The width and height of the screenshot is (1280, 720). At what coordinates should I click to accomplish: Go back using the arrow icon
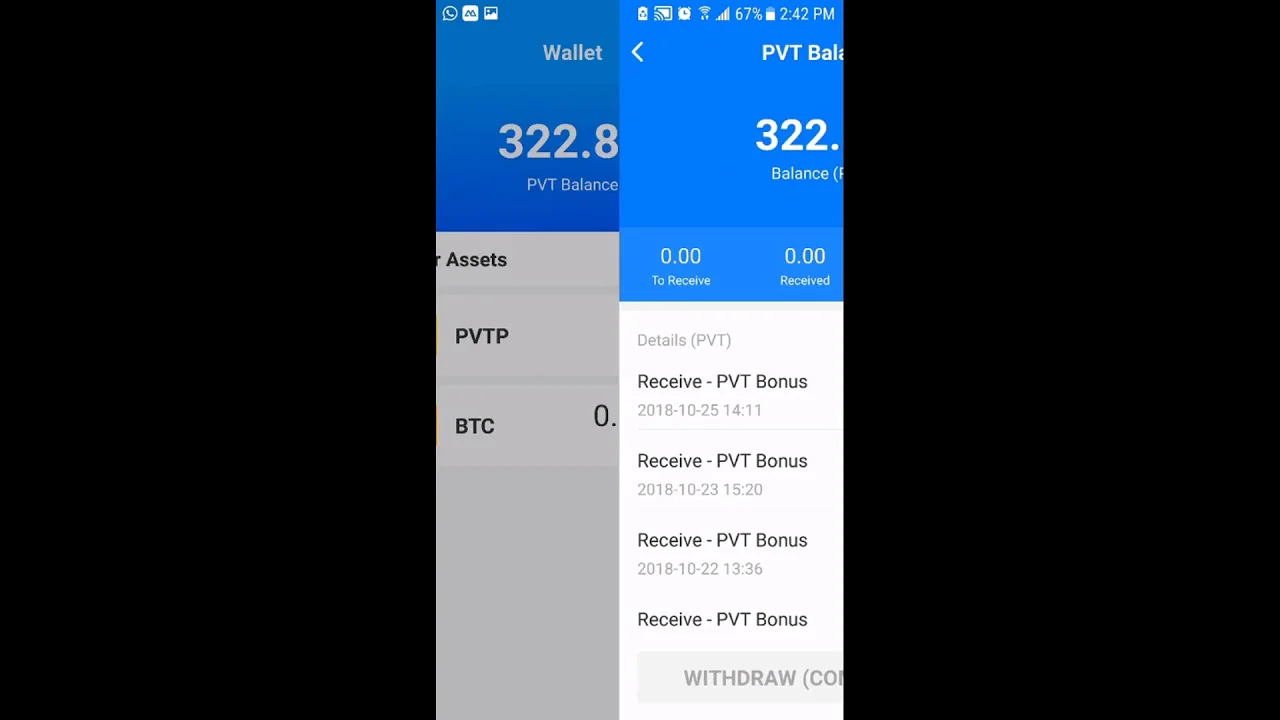pos(638,52)
